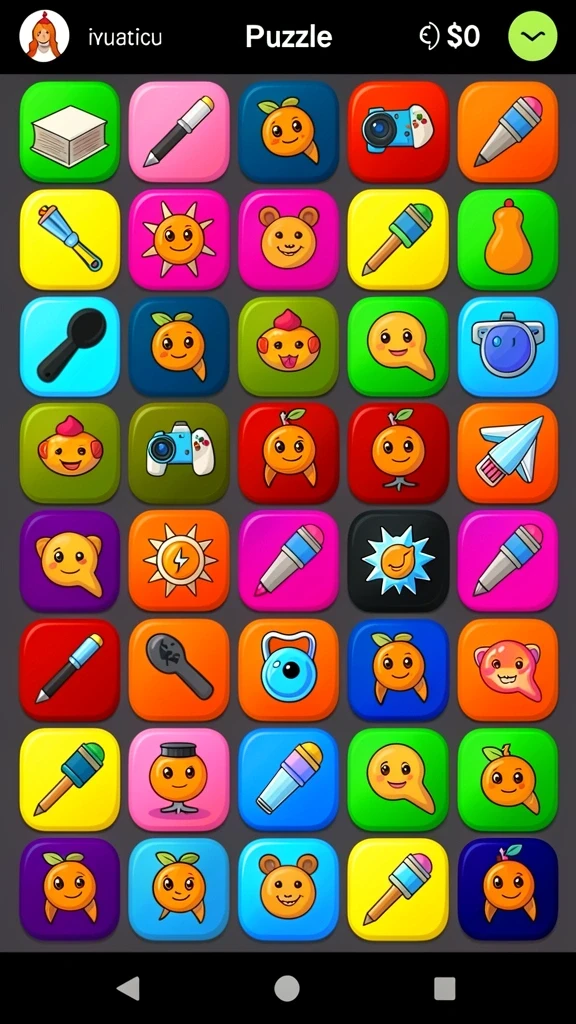Choose the cyan tile with the black spoon
This screenshot has height=1024, width=576.
pos(70,347)
